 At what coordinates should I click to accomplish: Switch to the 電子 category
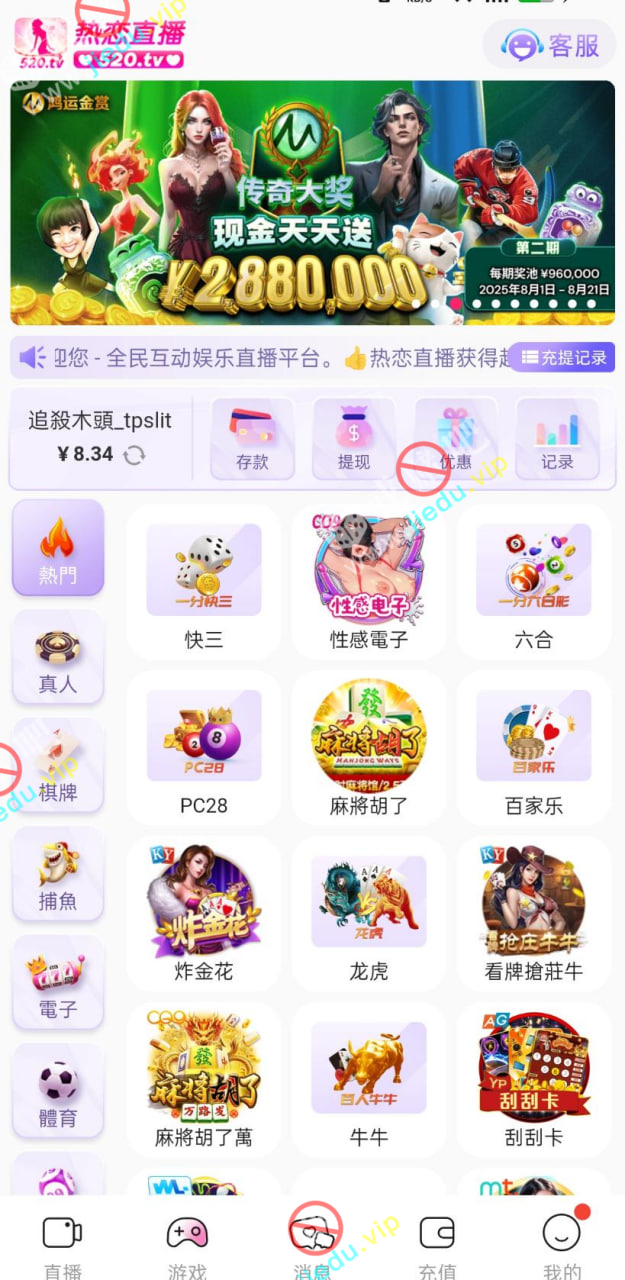(58, 982)
